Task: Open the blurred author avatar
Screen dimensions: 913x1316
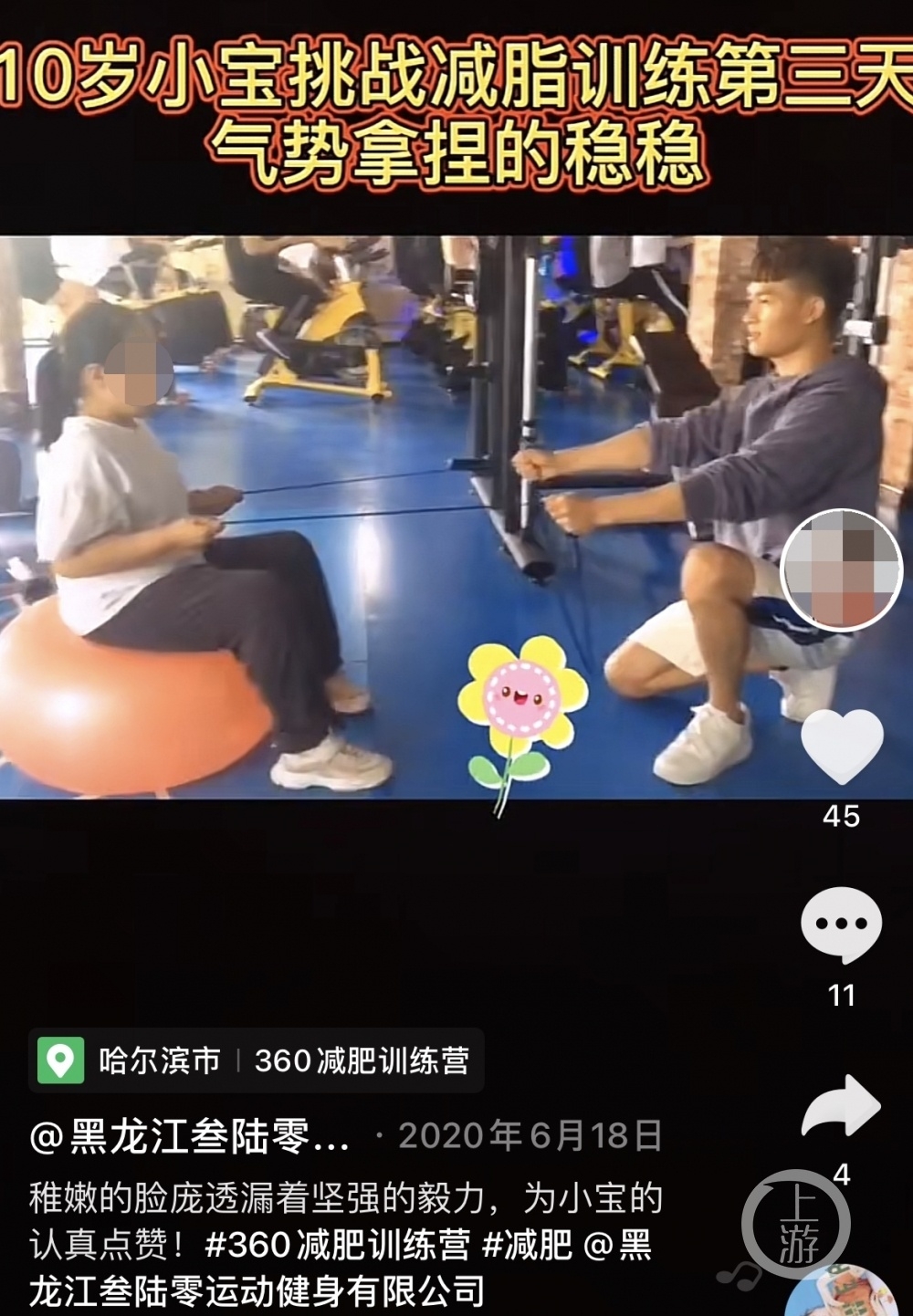Action: 842,570
